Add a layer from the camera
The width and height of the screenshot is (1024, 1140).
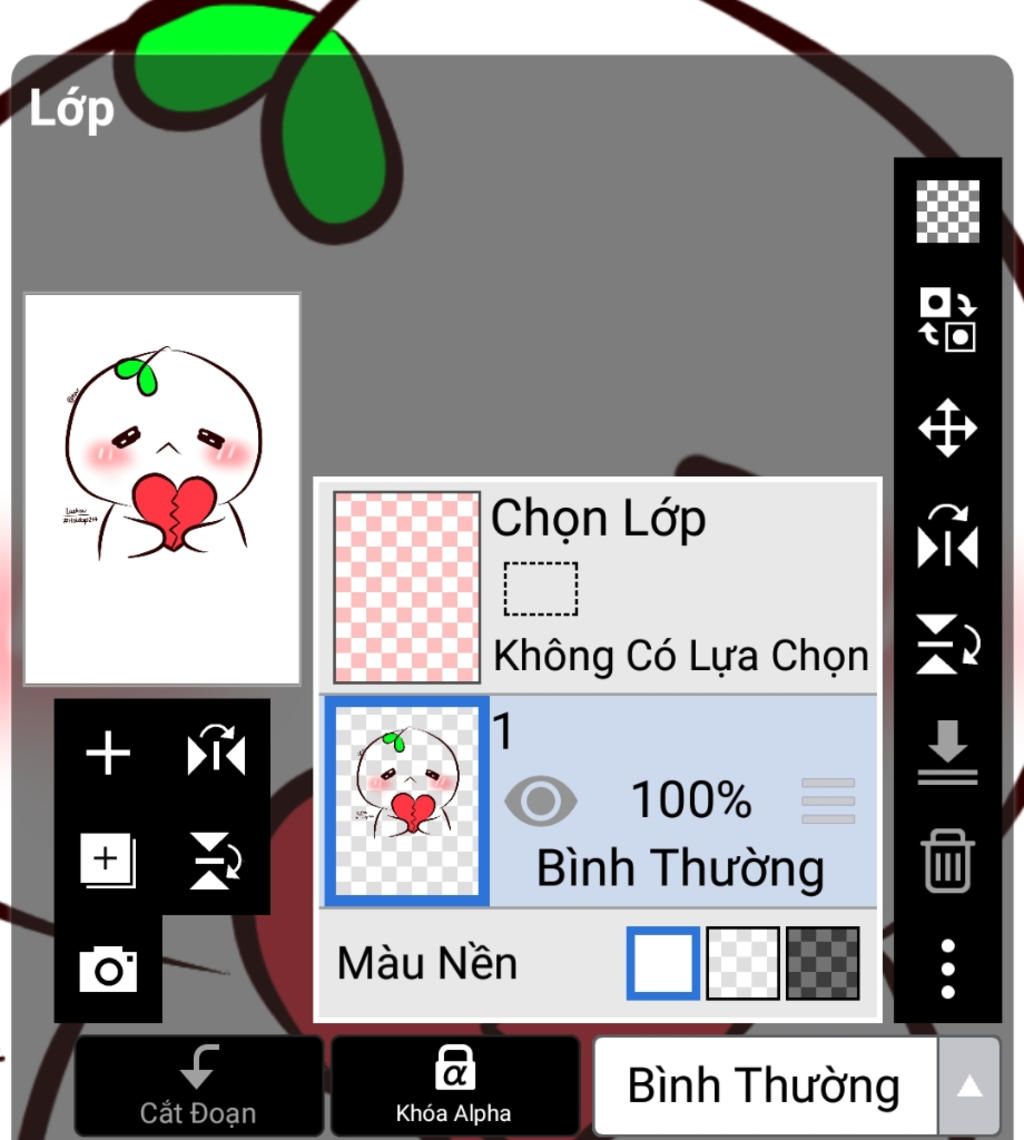[x=108, y=968]
